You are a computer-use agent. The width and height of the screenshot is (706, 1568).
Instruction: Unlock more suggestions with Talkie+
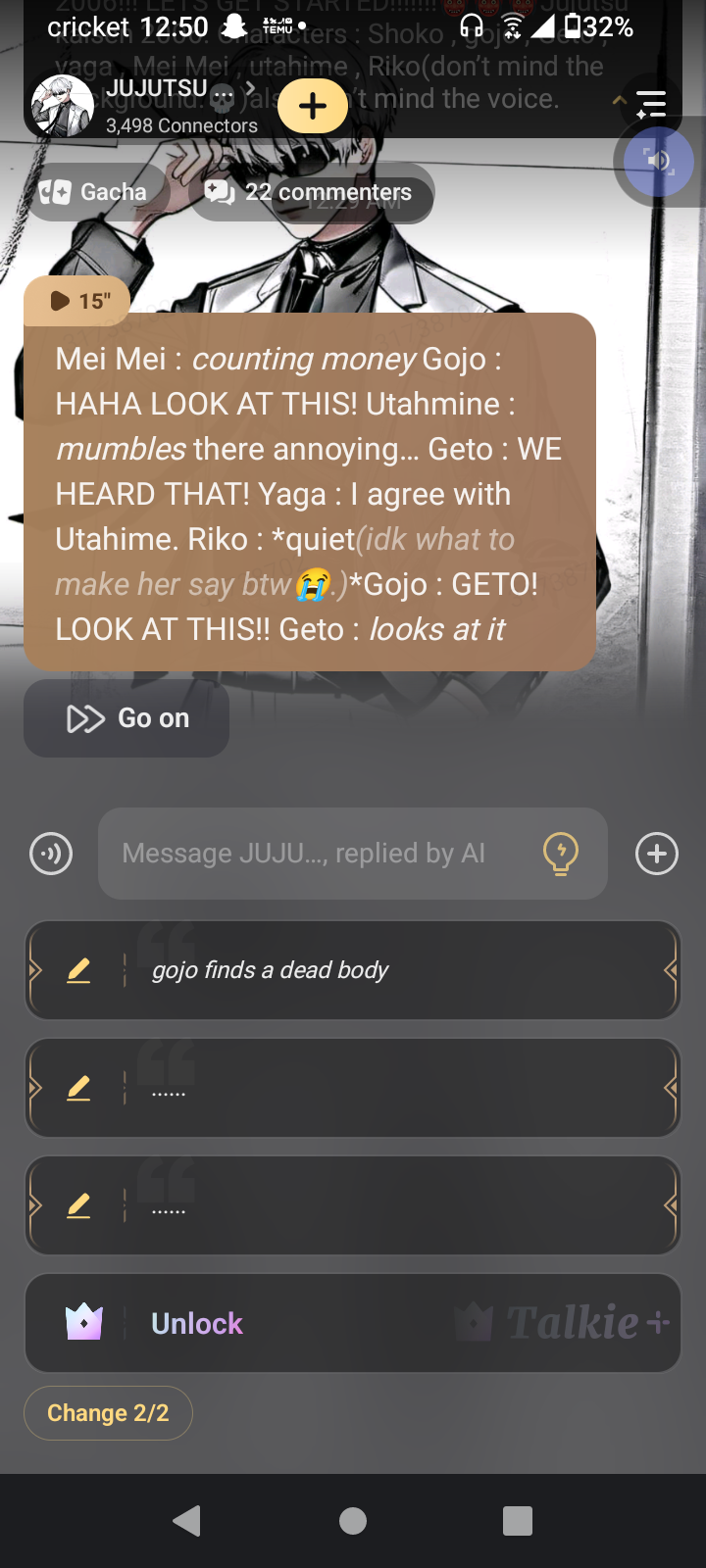pyautogui.click(x=353, y=1323)
